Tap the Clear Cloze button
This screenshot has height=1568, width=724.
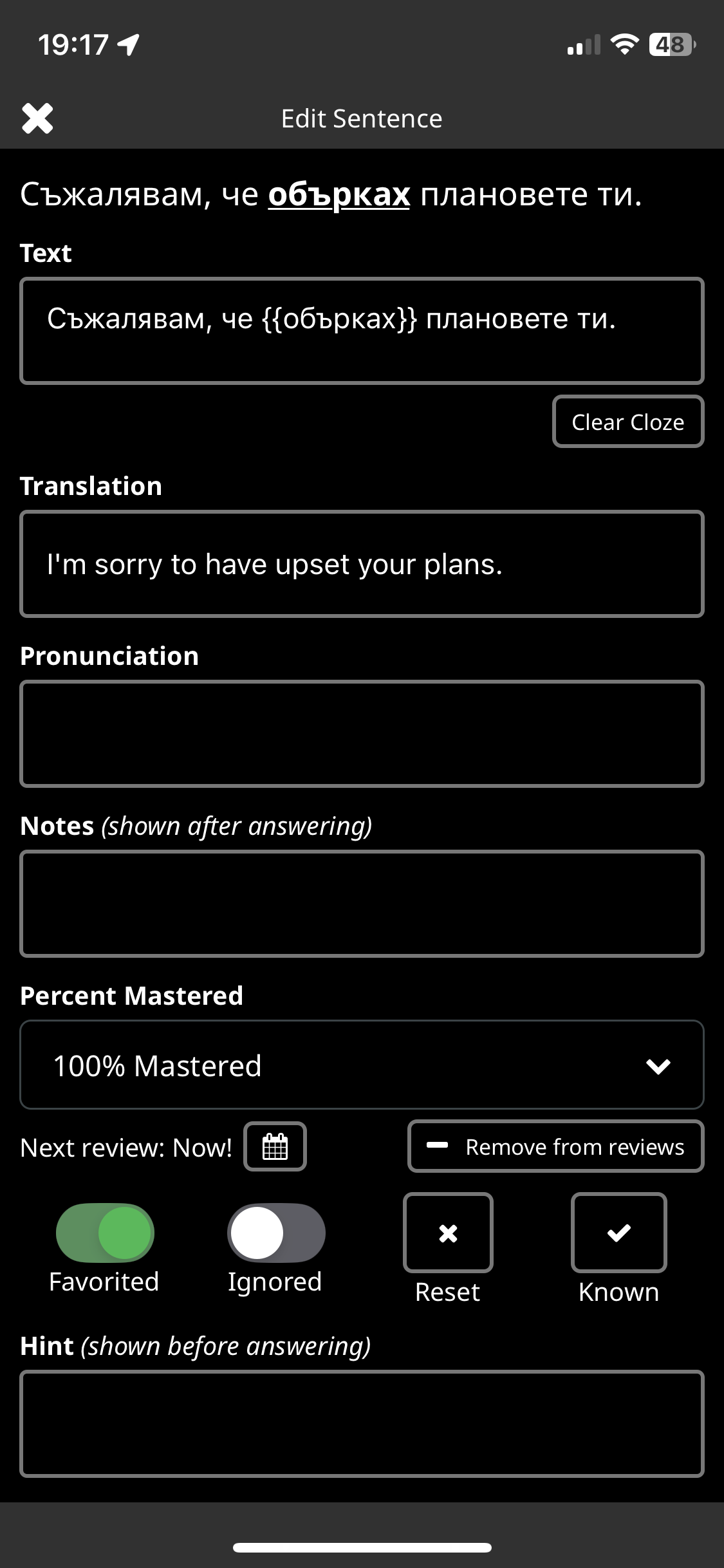tap(627, 422)
